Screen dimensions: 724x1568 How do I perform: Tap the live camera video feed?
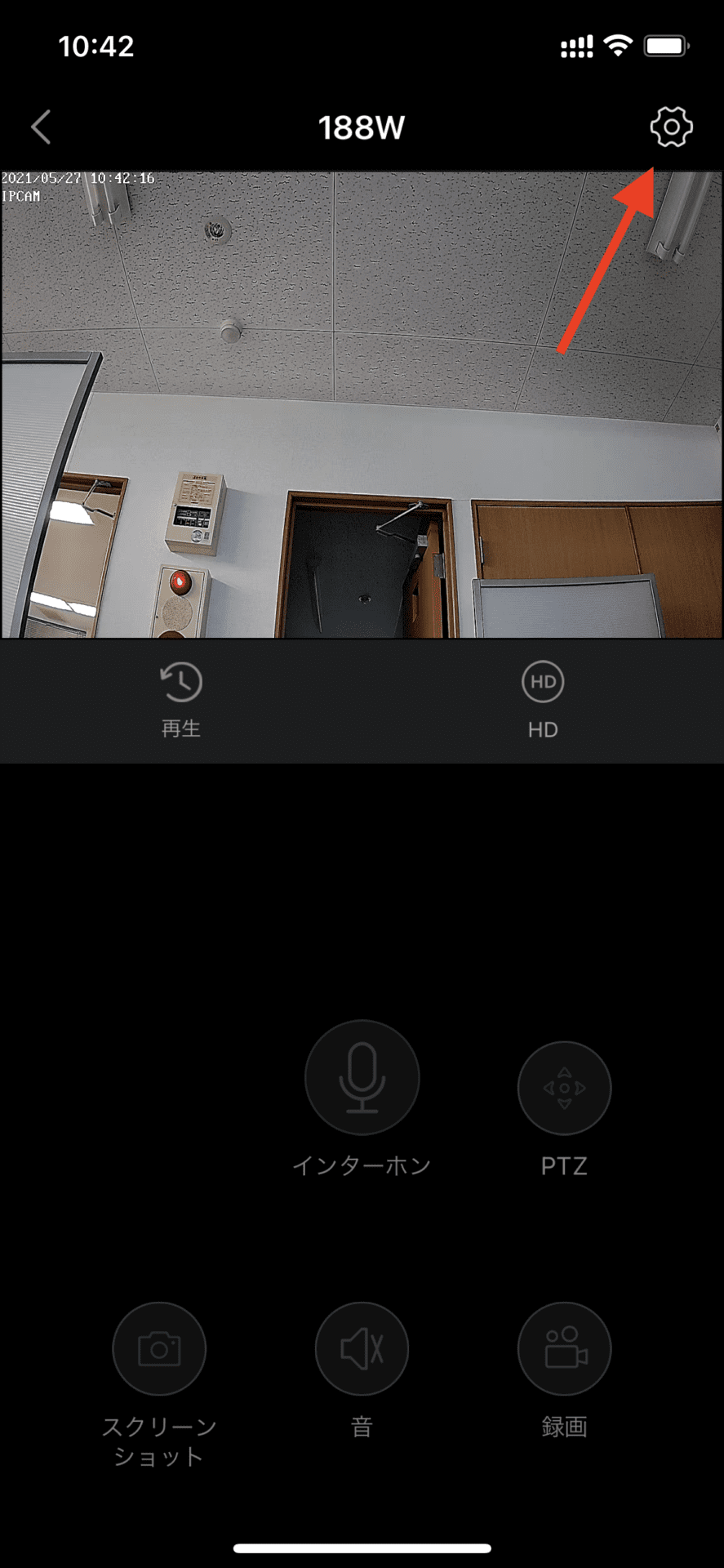[362, 404]
